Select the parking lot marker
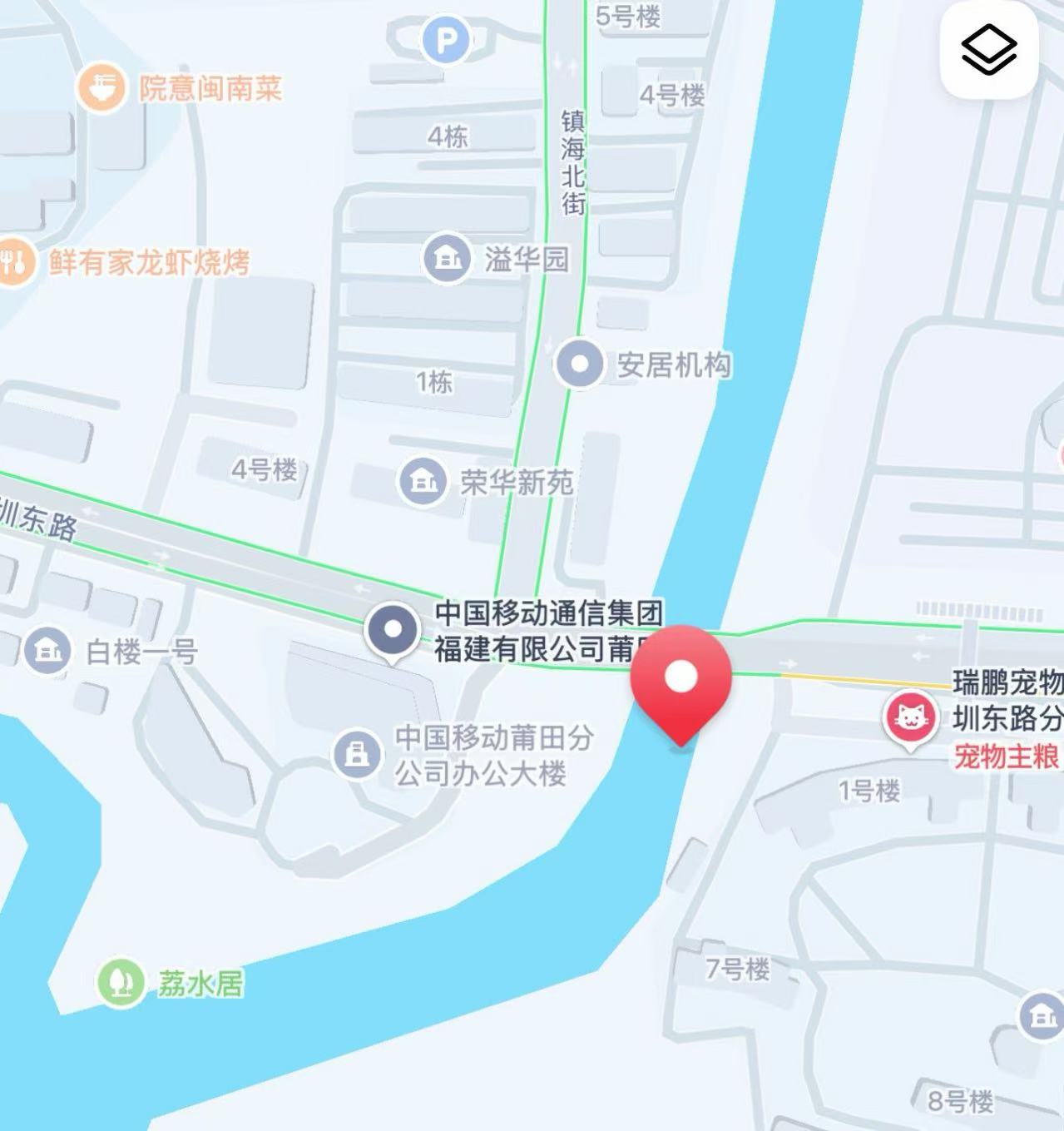The image size is (1064, 1131). pos(445,40)
